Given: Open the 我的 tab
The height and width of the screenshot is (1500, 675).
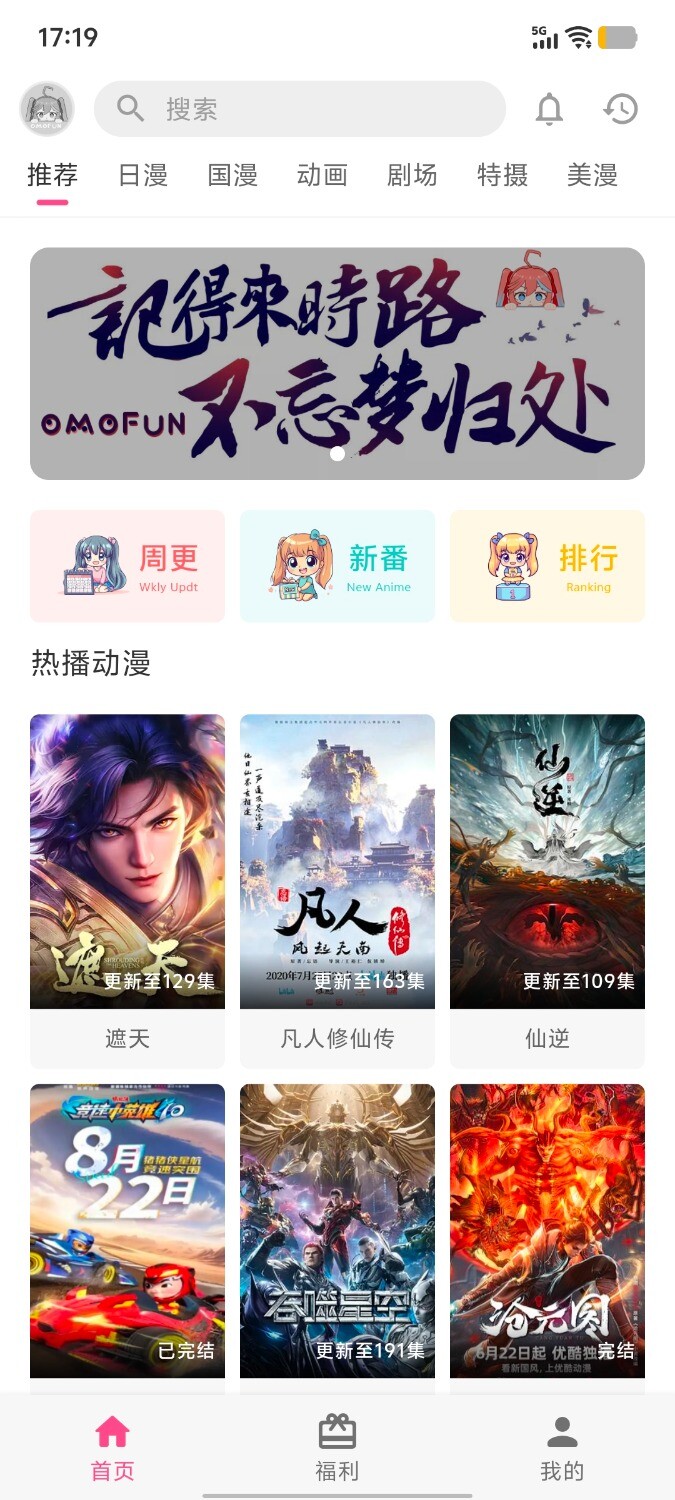Looking at the screenshot, I should (562, 1447).
